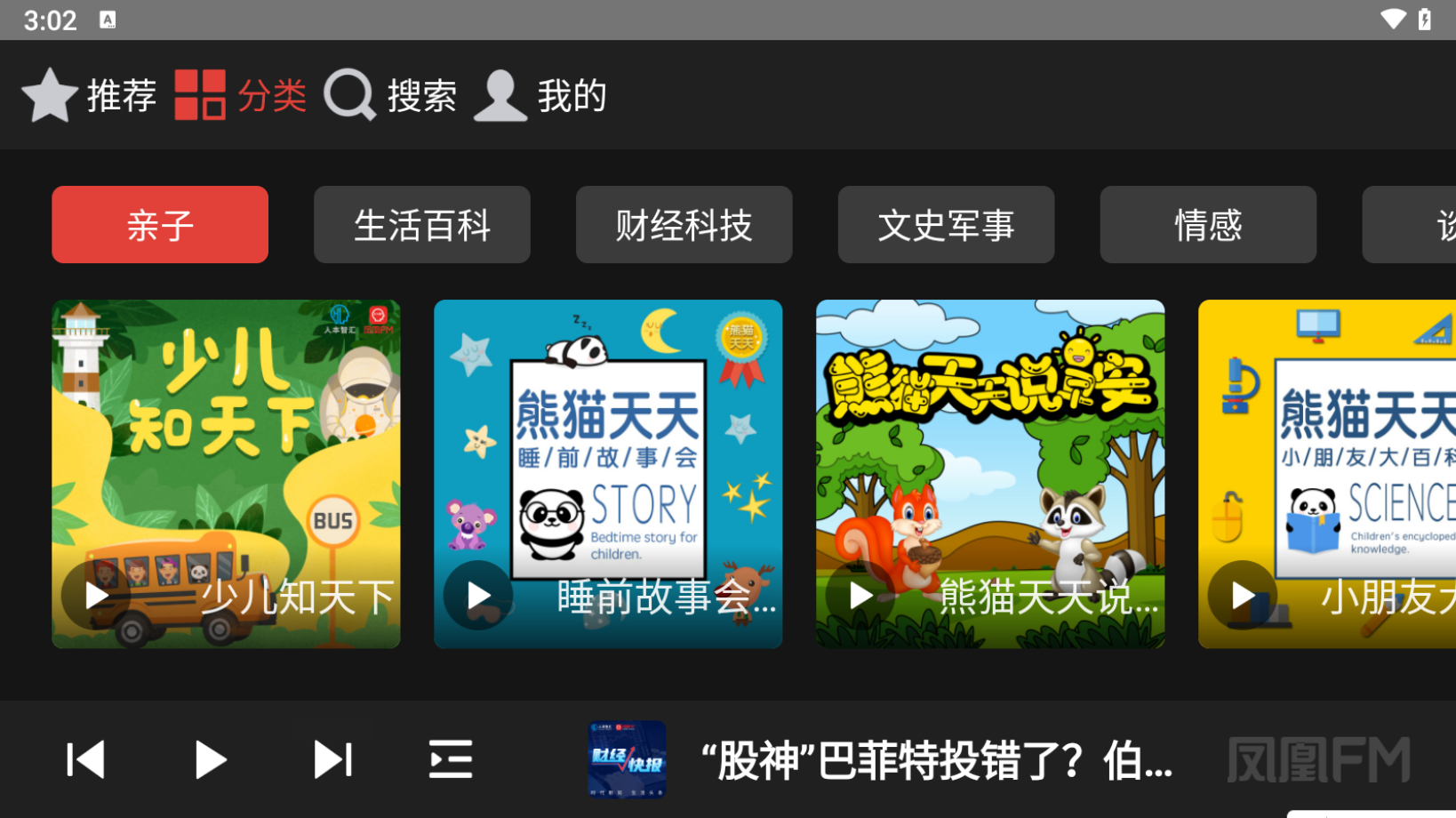The width and height of the screenshot is (1456, 818).
Task: Open the 搜索 tab
Action: tap(390, 95)
